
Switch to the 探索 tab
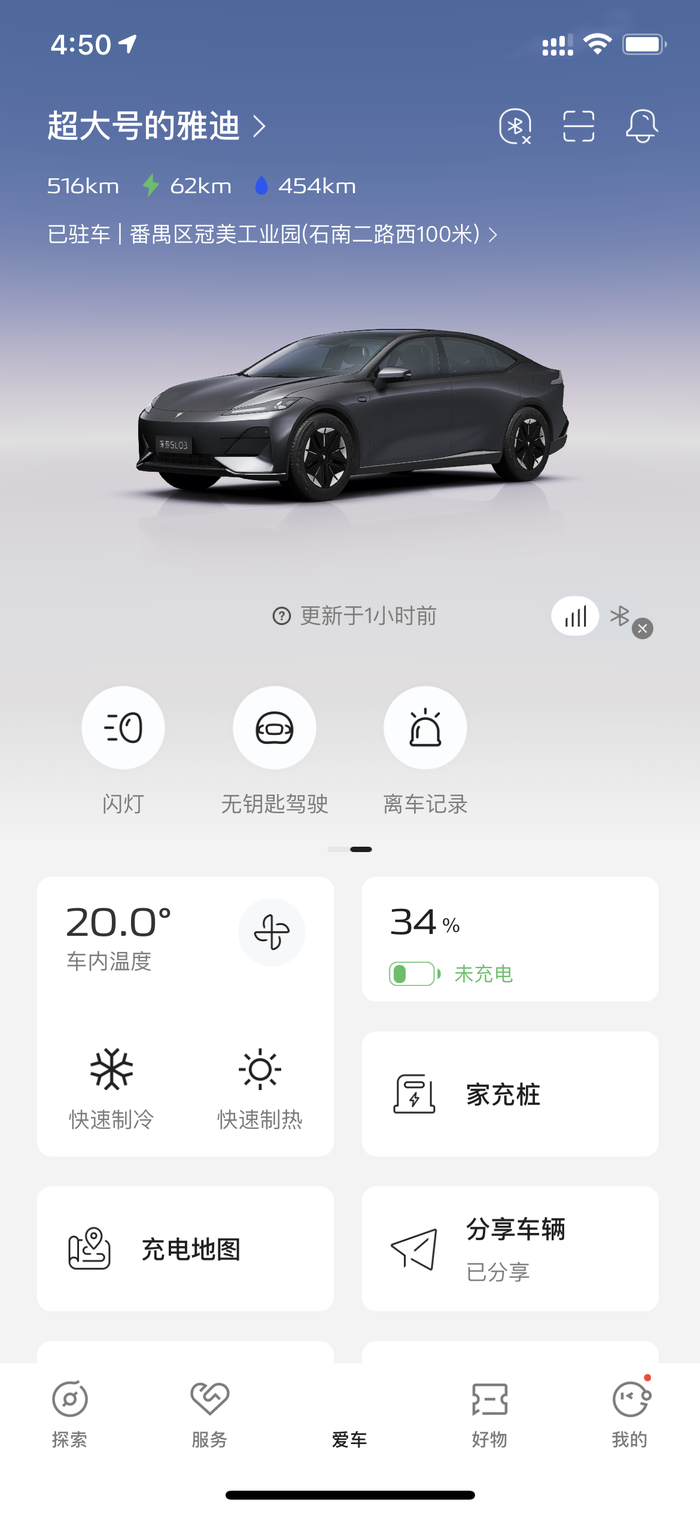point(70,1414)
